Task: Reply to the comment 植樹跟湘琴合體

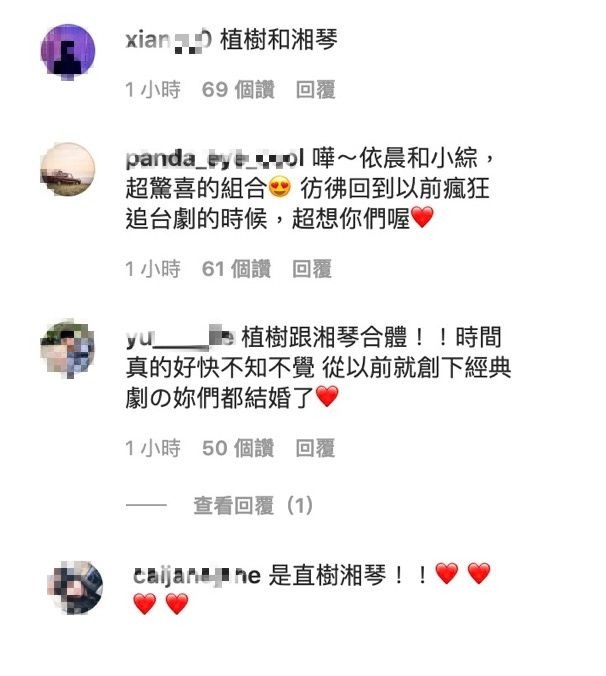Action: click(315, 449)
